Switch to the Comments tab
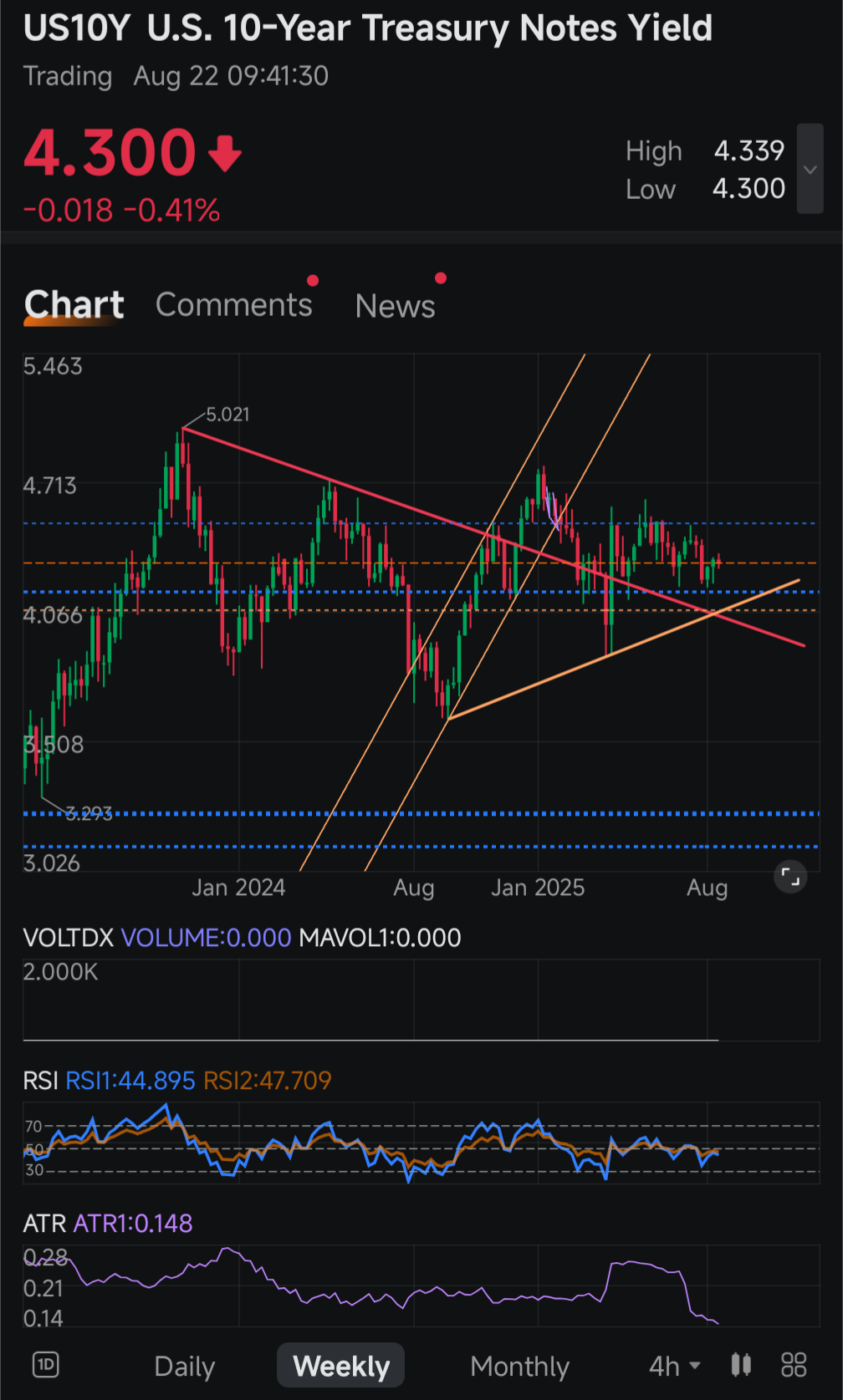Viewport: 843px width, 1400px height. (234, 305)
